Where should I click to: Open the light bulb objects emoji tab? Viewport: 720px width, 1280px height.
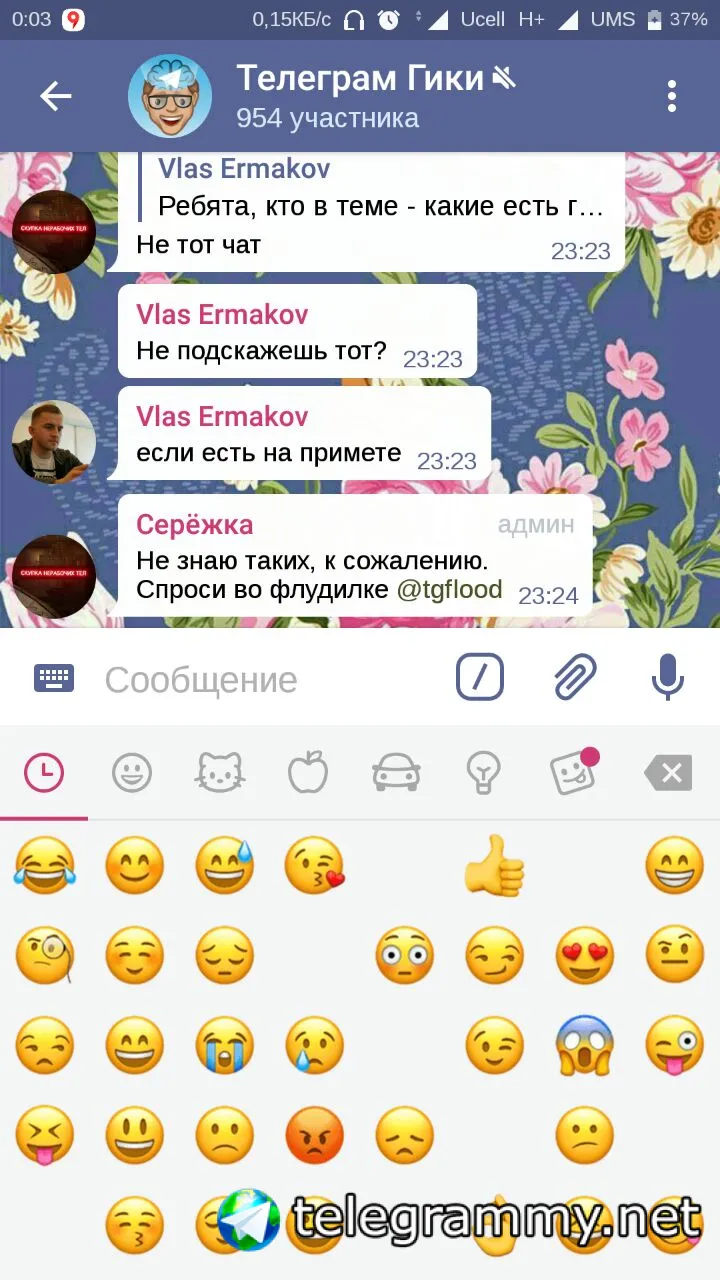(x=484, y=772)
